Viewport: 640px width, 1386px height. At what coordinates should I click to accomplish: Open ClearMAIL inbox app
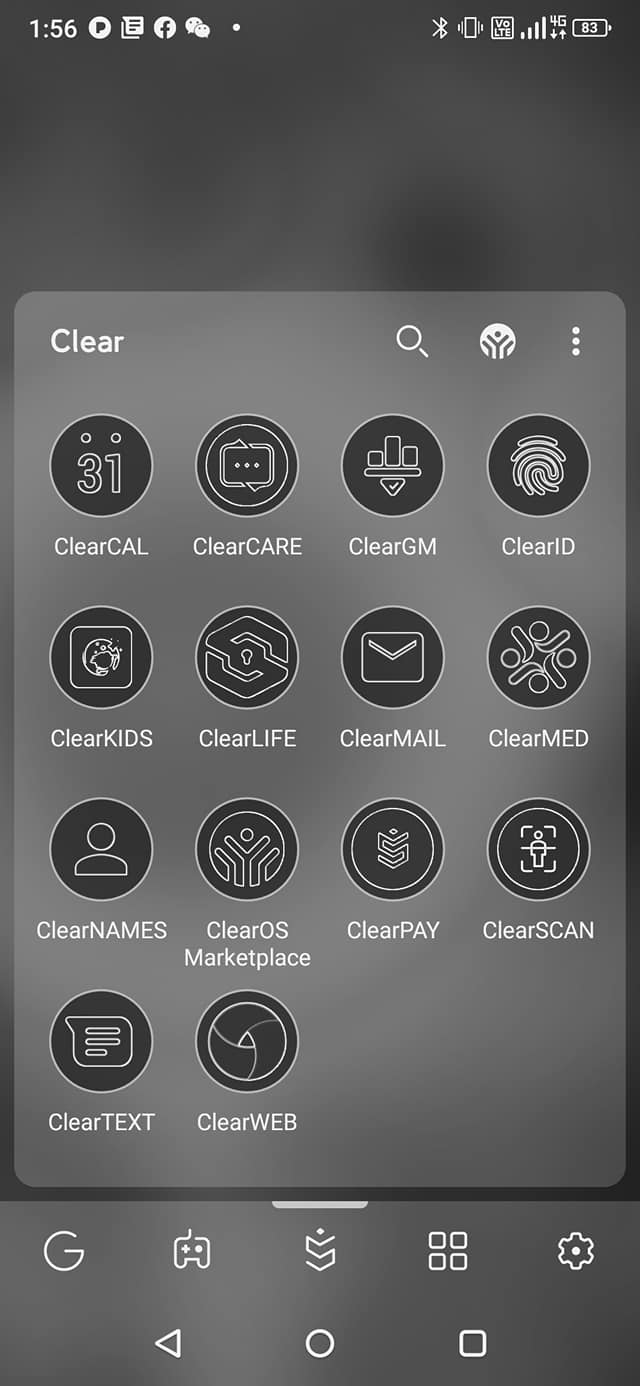pos(393,658)
